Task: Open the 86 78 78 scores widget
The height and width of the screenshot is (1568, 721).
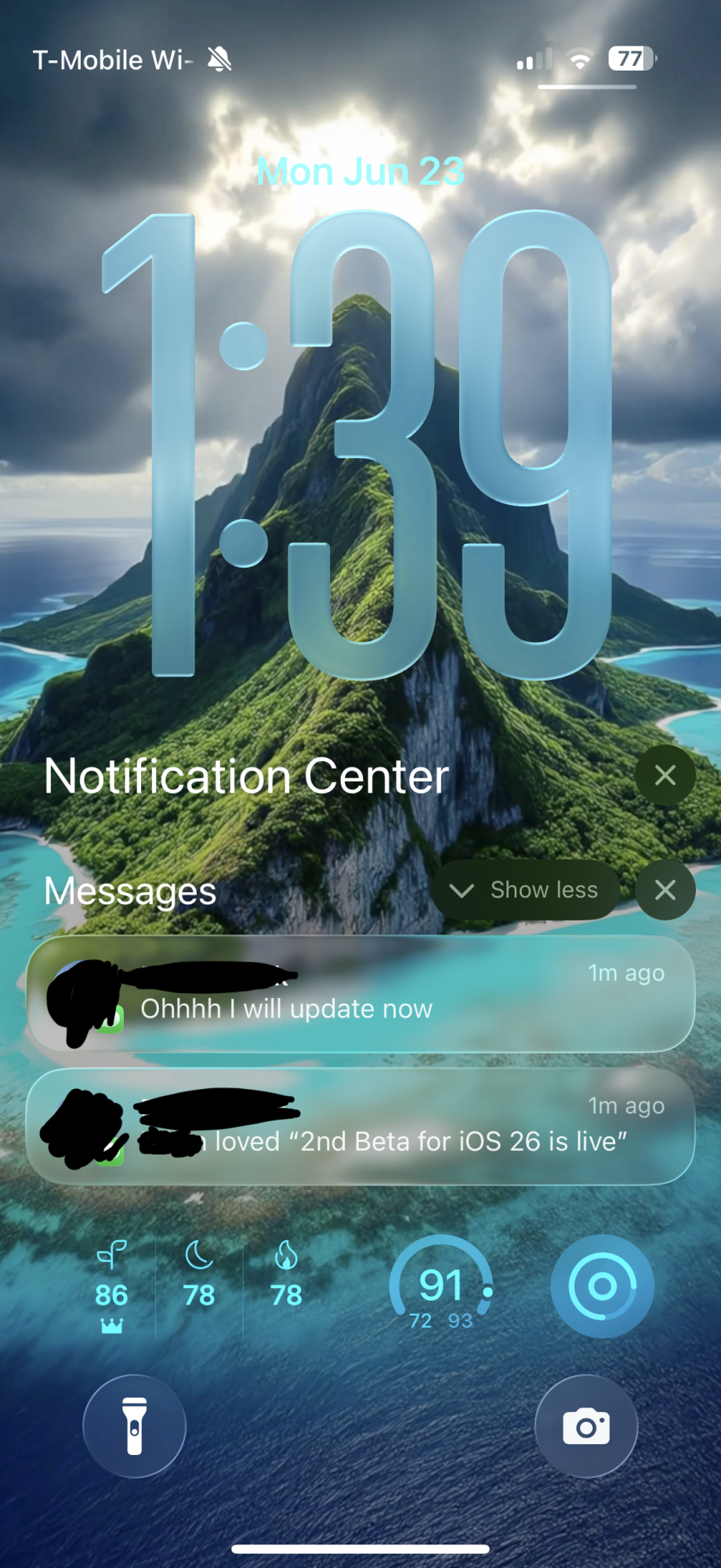Action: pyautogui.click(x=198, y=1287)
